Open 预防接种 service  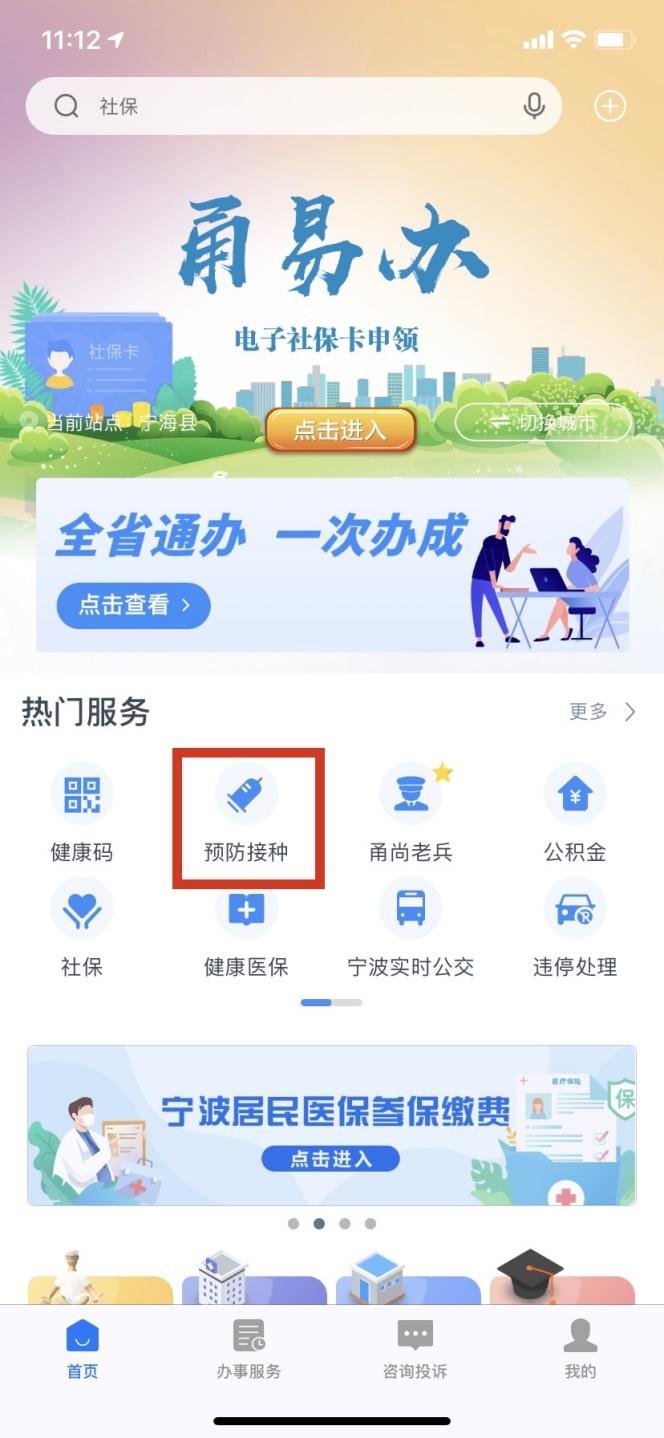pos(246,812)
